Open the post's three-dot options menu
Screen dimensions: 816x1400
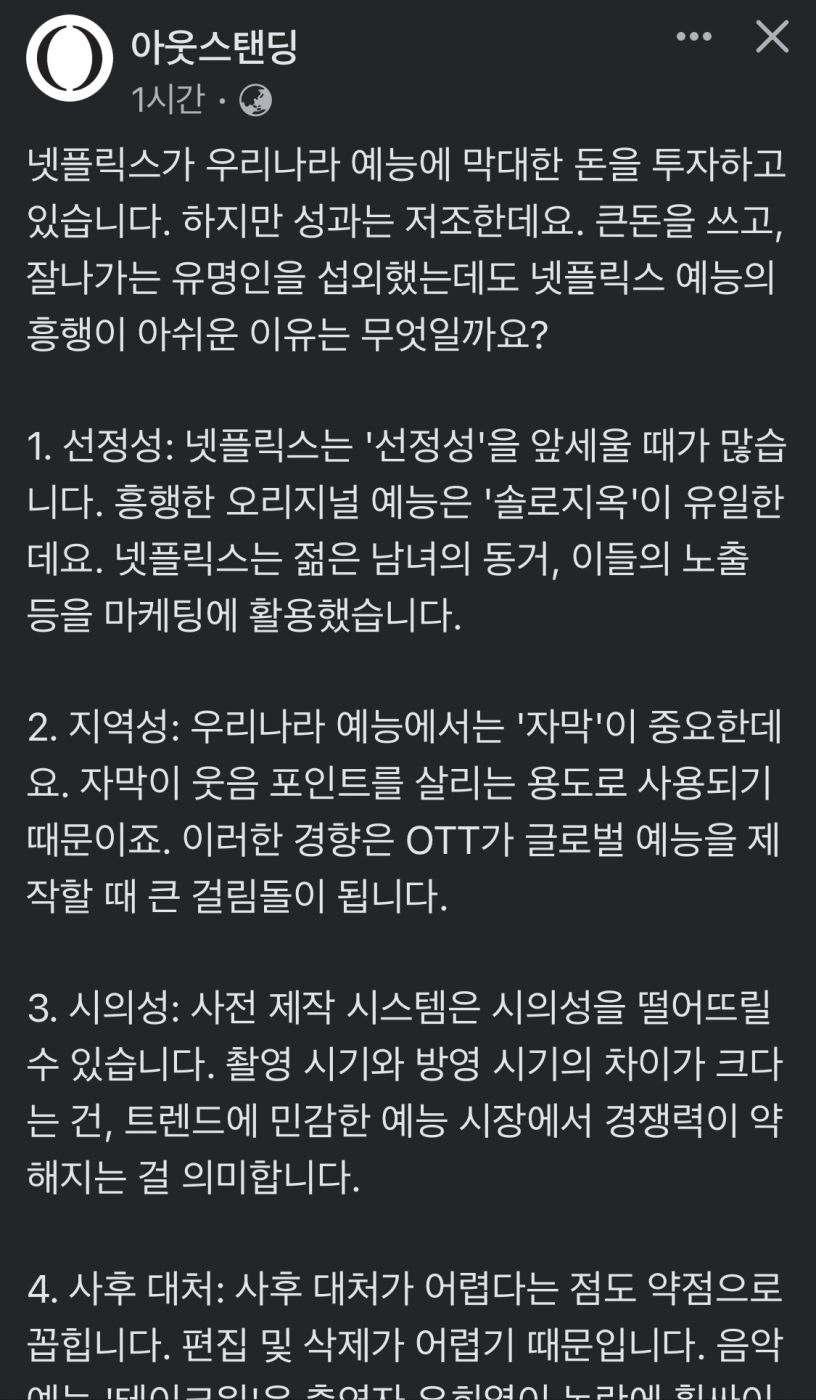pos(694,37)
